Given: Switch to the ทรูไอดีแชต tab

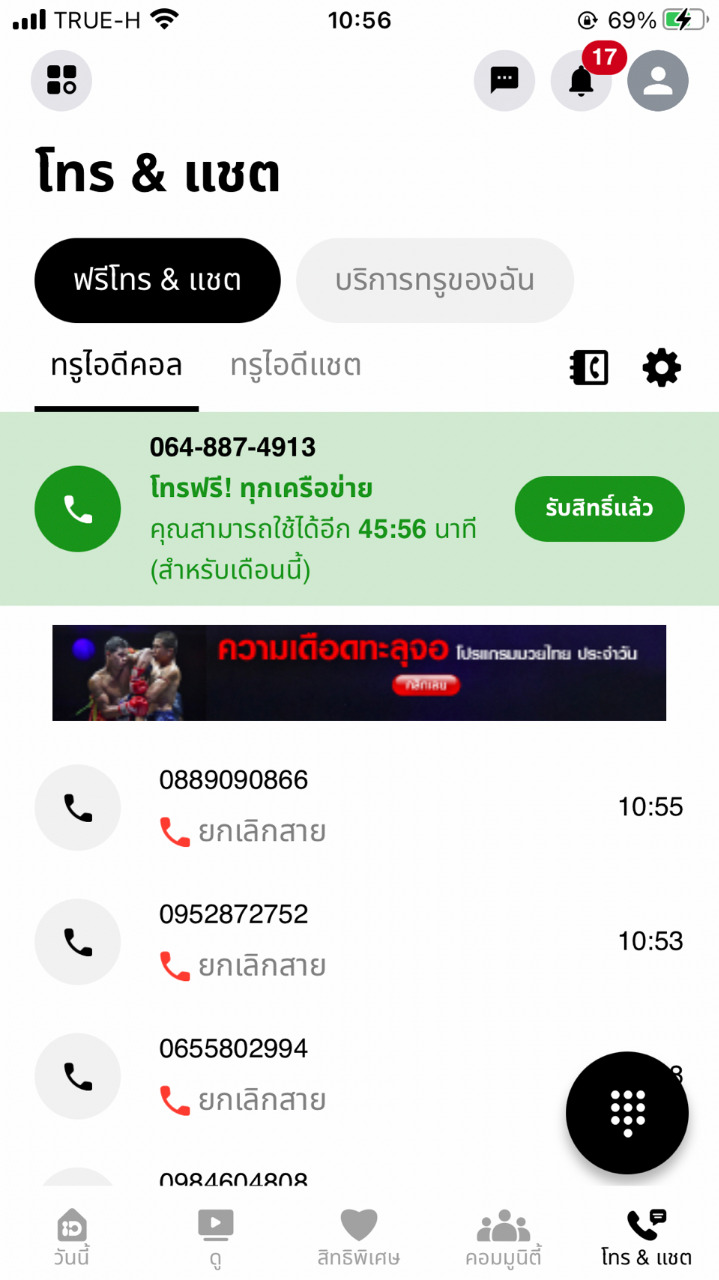Looking at the screenshot, I should tap(295, 366).
